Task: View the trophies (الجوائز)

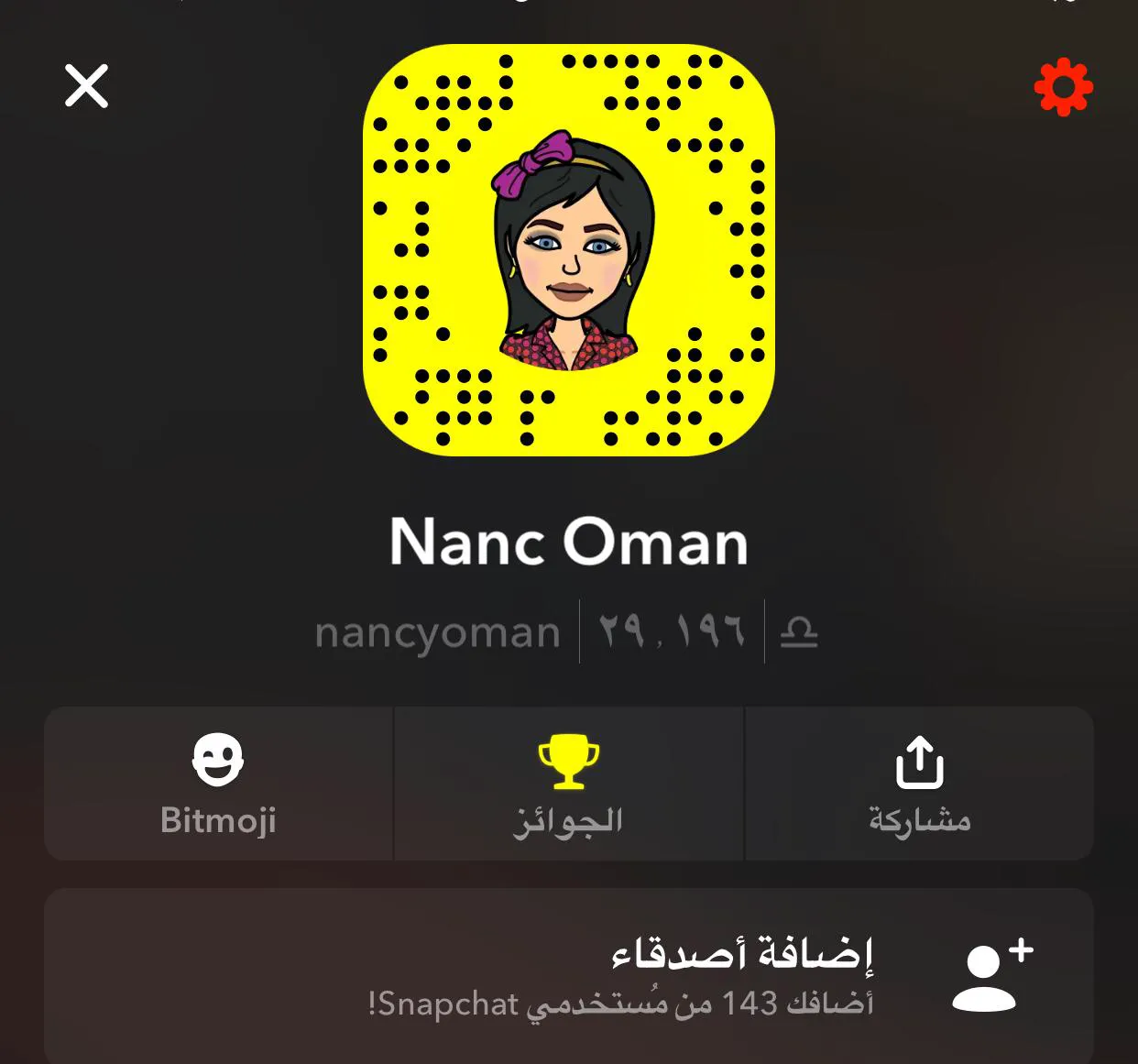Action: point(568,784)
